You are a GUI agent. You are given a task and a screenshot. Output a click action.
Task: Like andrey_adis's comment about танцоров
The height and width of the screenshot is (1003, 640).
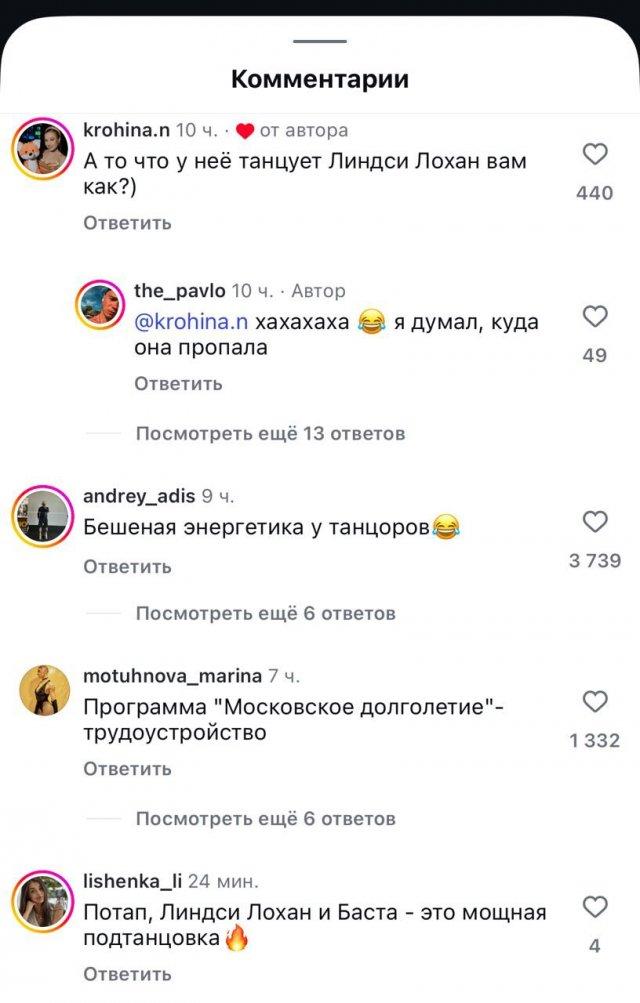click(595, 522)
